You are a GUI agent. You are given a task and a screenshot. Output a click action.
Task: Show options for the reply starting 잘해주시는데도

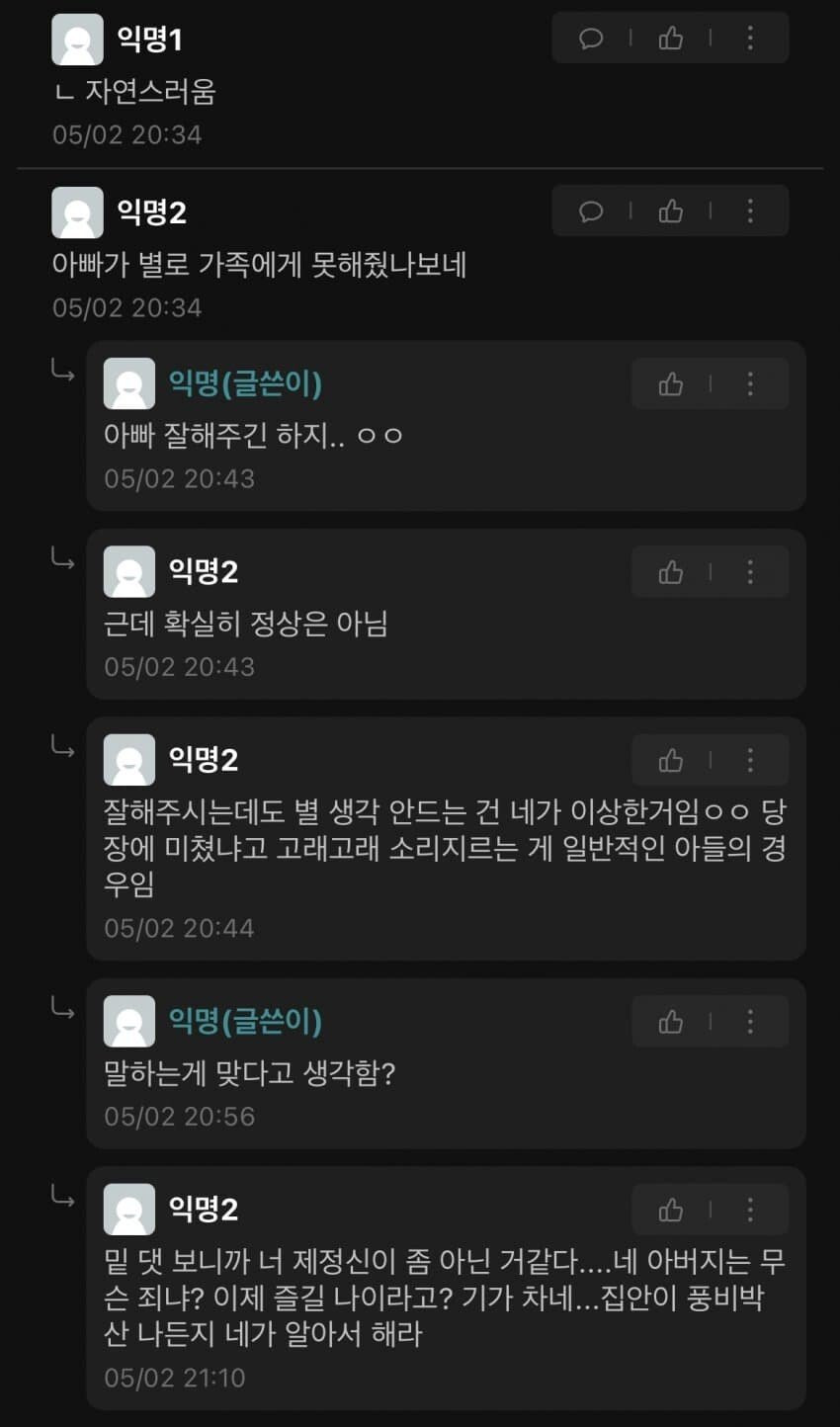(x=750, y=760)
